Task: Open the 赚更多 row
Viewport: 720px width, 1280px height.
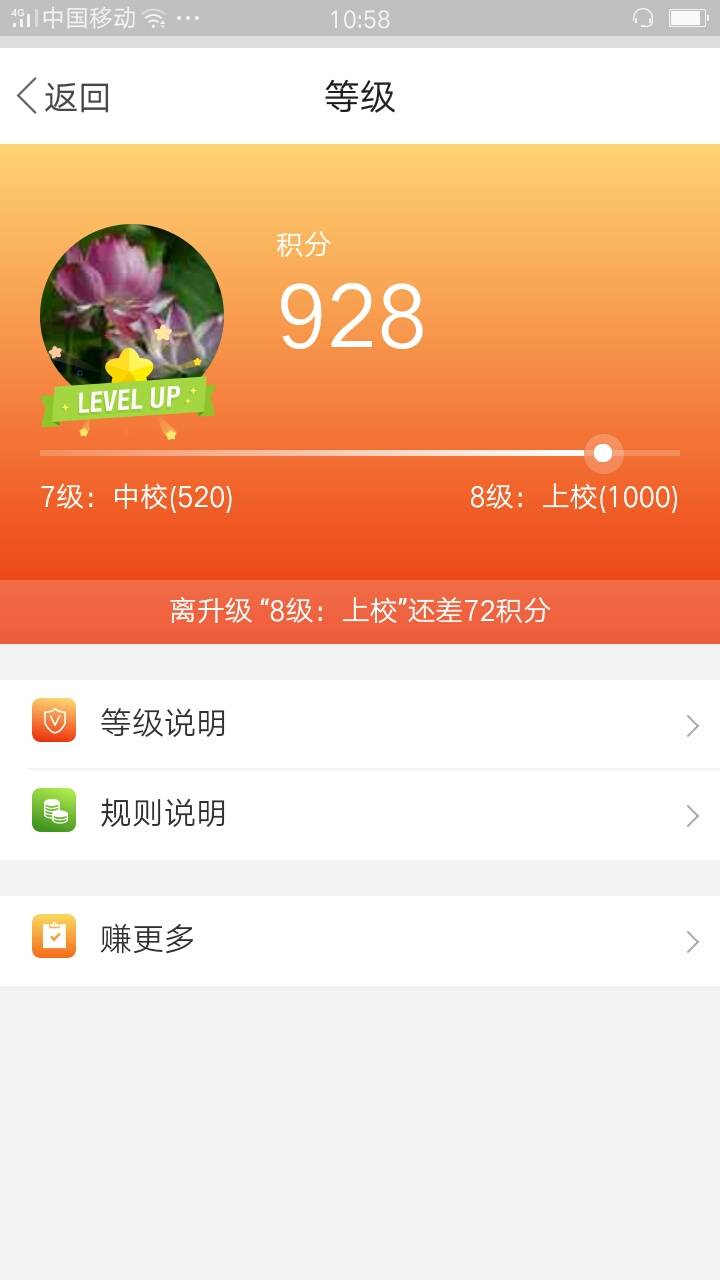Action: (360, 940)
